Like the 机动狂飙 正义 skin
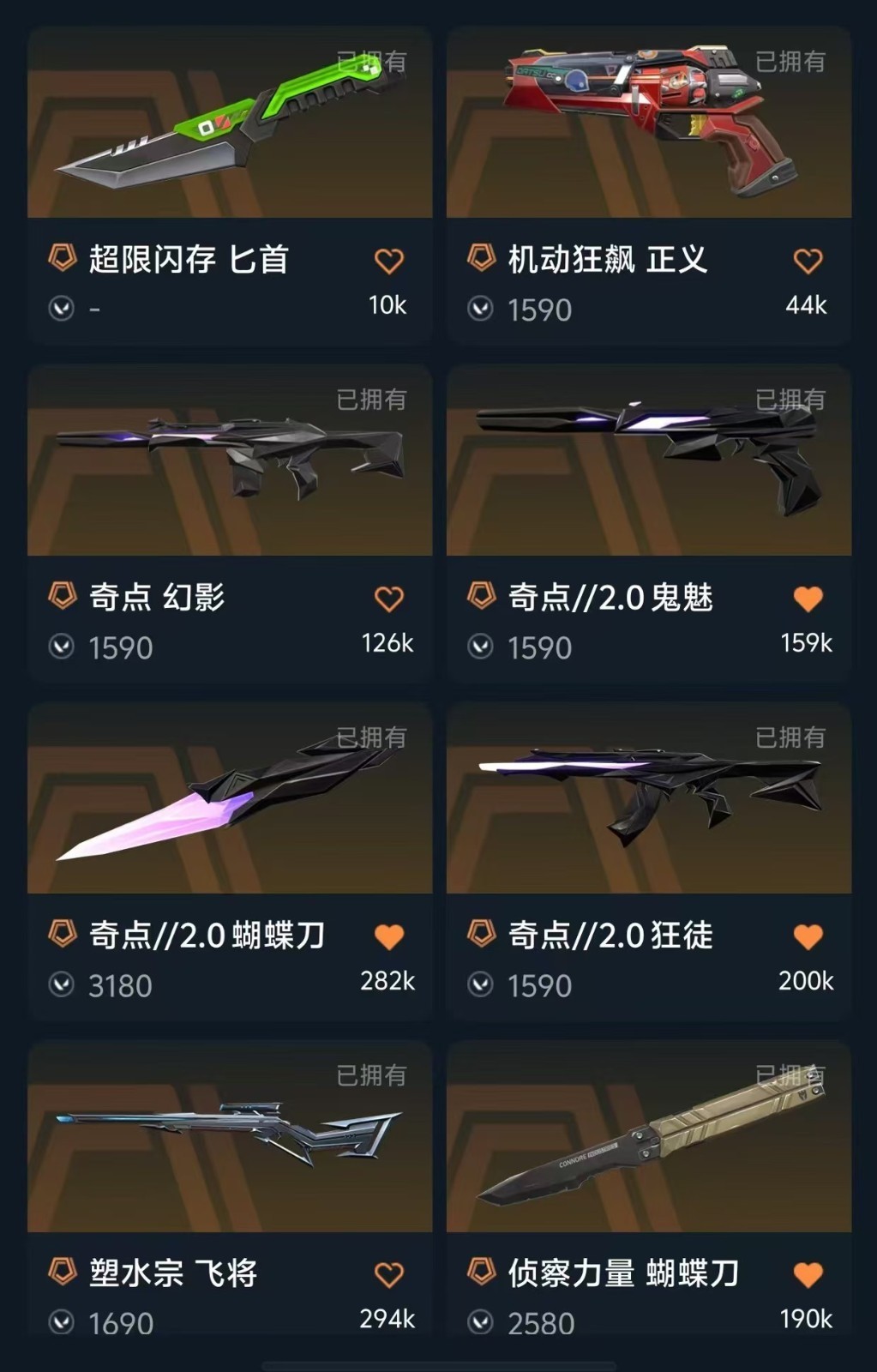The image size is (877, 1372). [808, 261]
